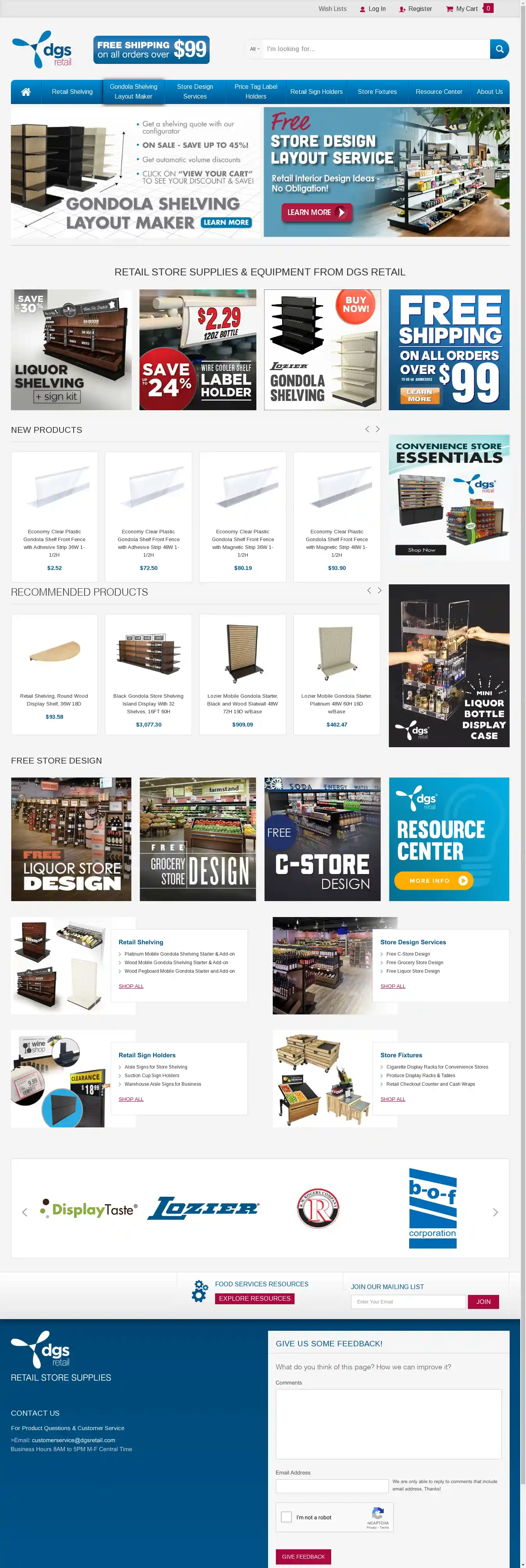Select Price Tag Label Holders tab
This screenshot has height=1568, width=526.
[x=256, y=91]
